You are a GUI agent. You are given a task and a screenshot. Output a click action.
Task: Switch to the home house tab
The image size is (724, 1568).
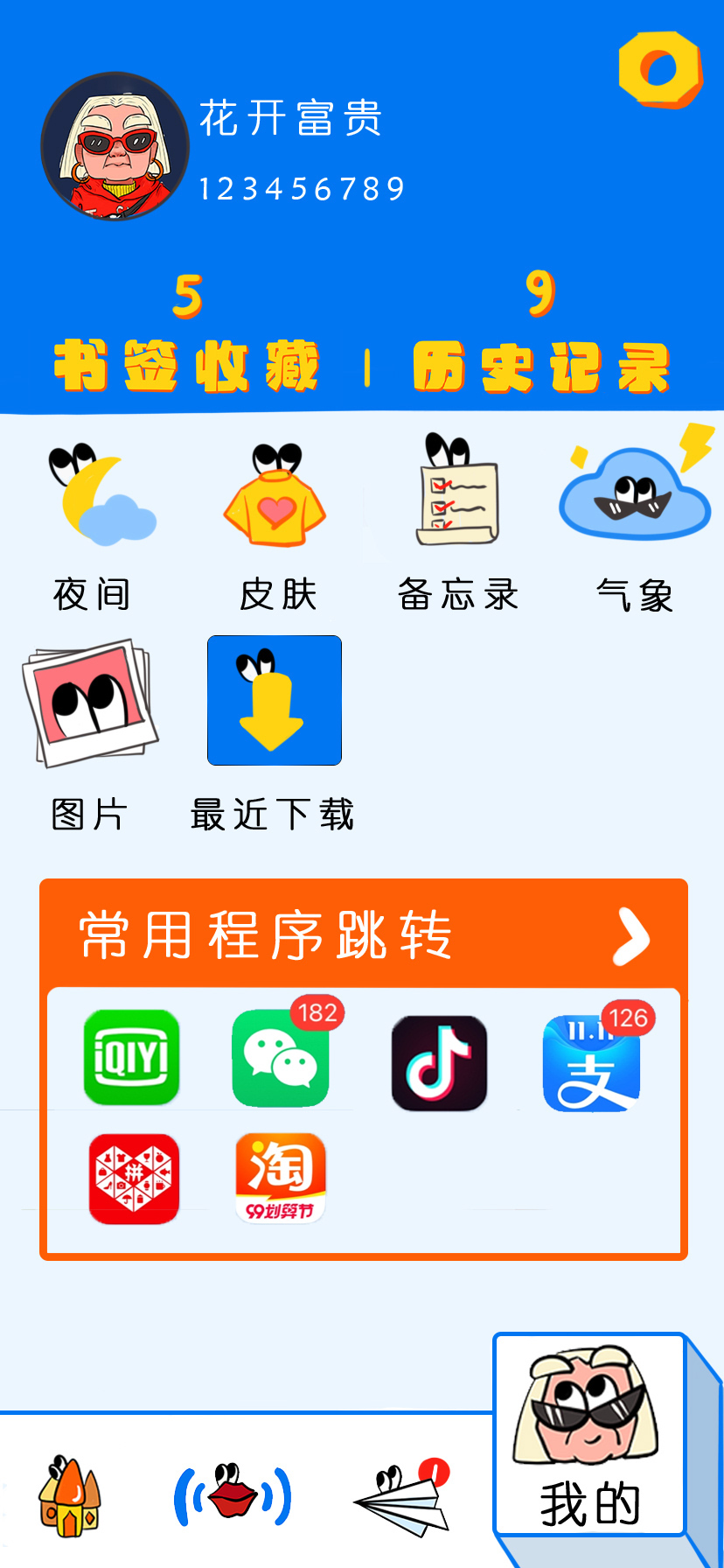click(70, 1497)
